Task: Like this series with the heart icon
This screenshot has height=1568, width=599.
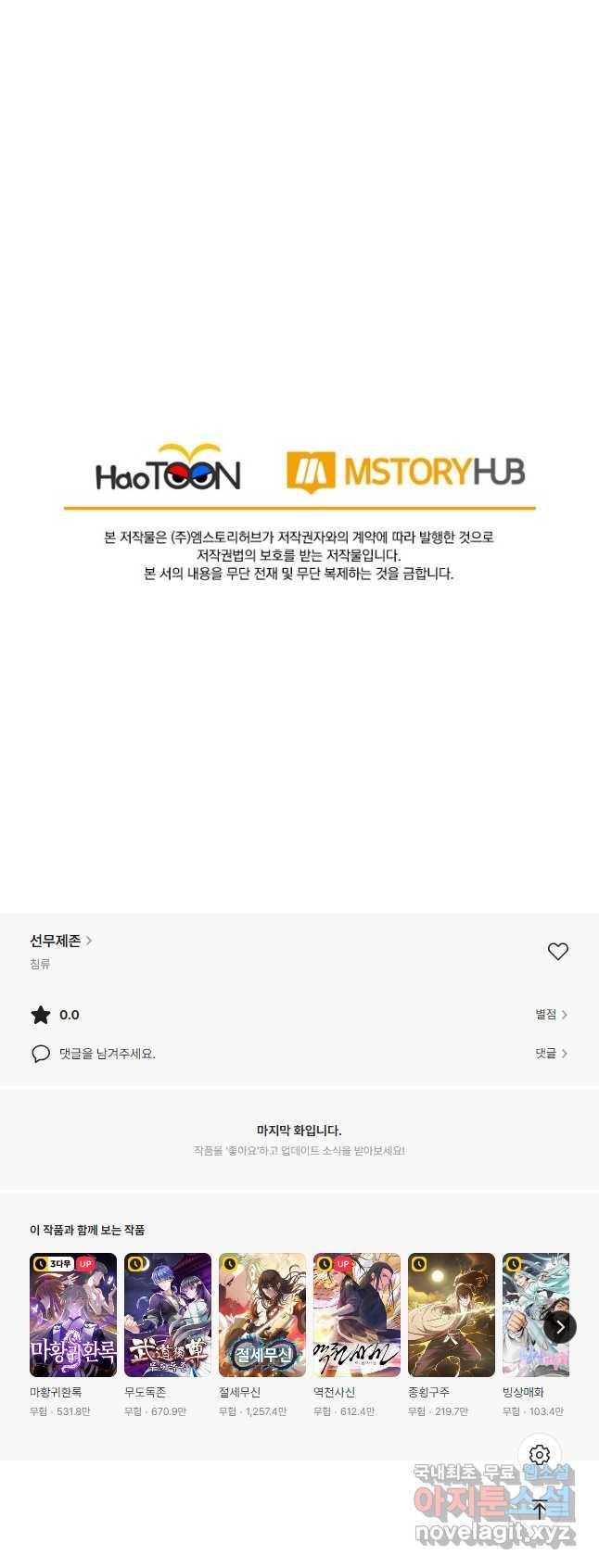Action: pos(557,952)
